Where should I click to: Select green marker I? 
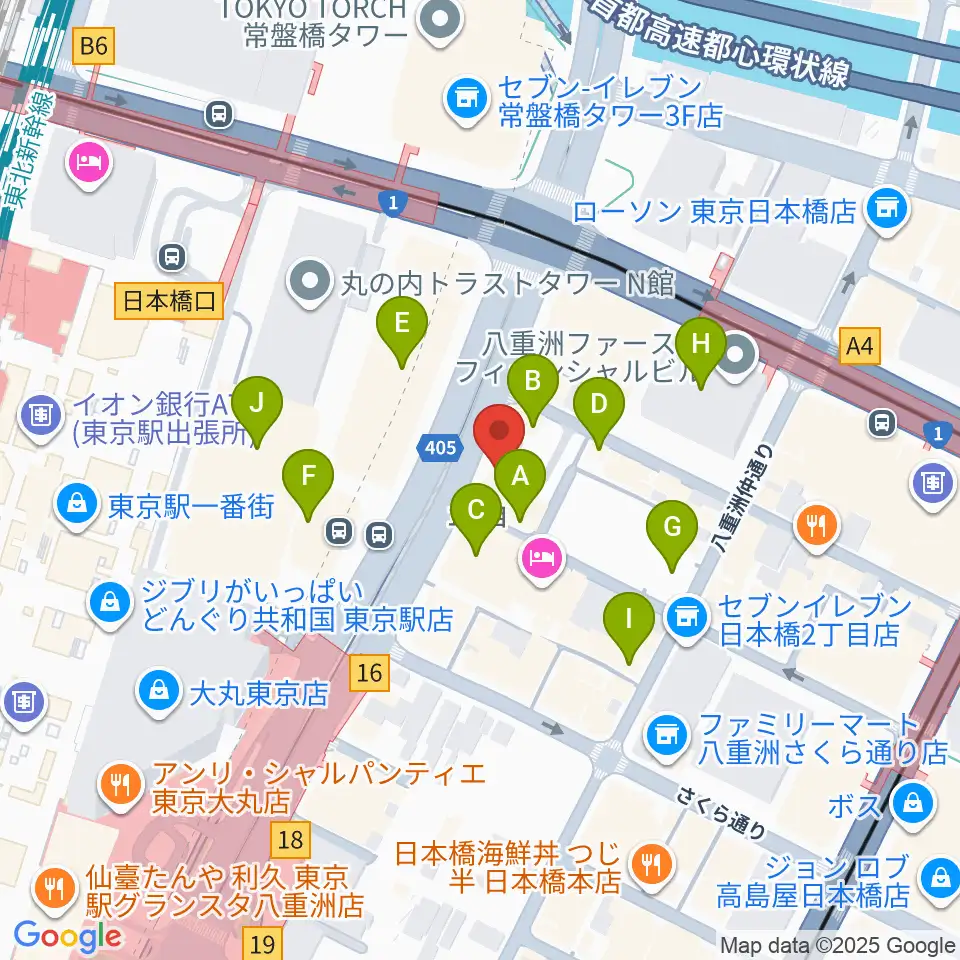pos(629,623)
